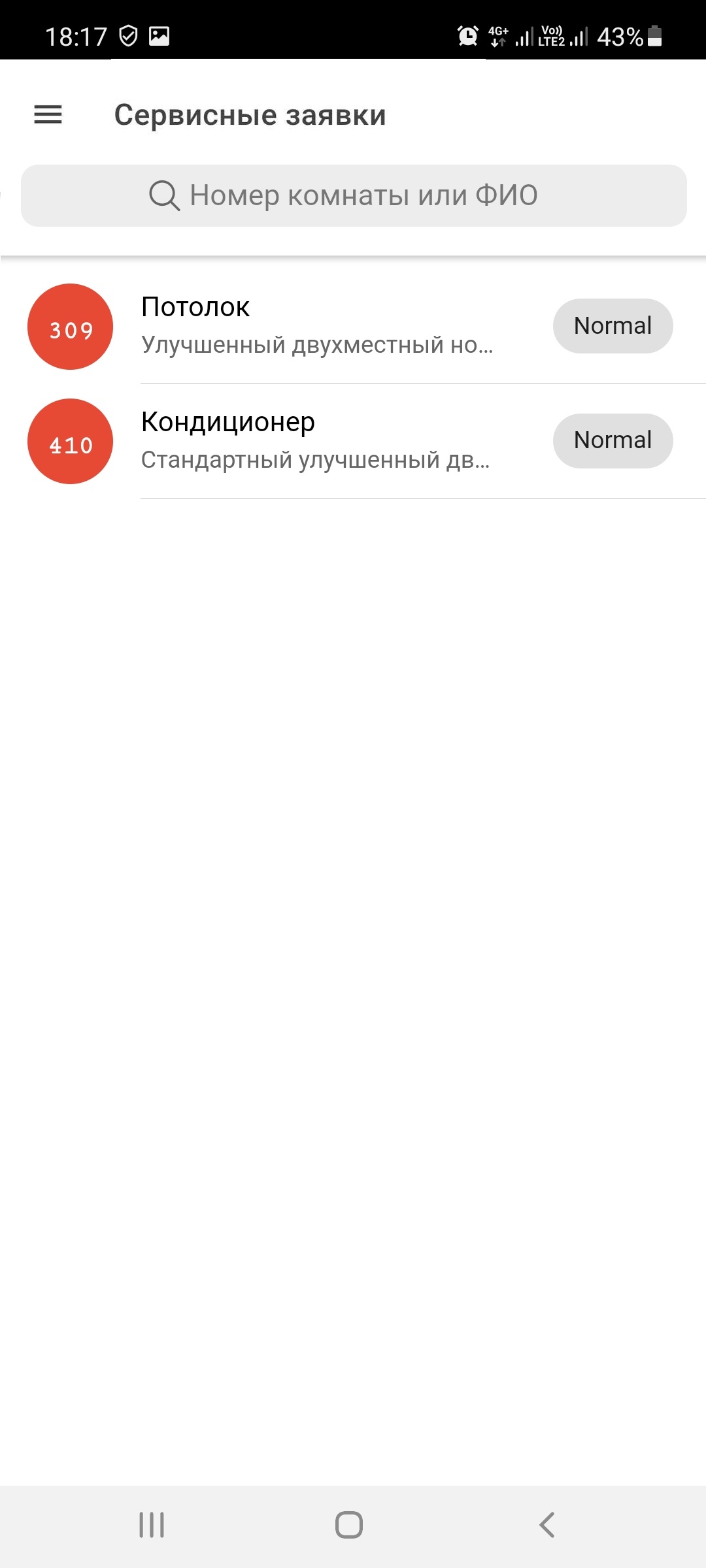Open the hamburger drawer menu

(48, 115)
